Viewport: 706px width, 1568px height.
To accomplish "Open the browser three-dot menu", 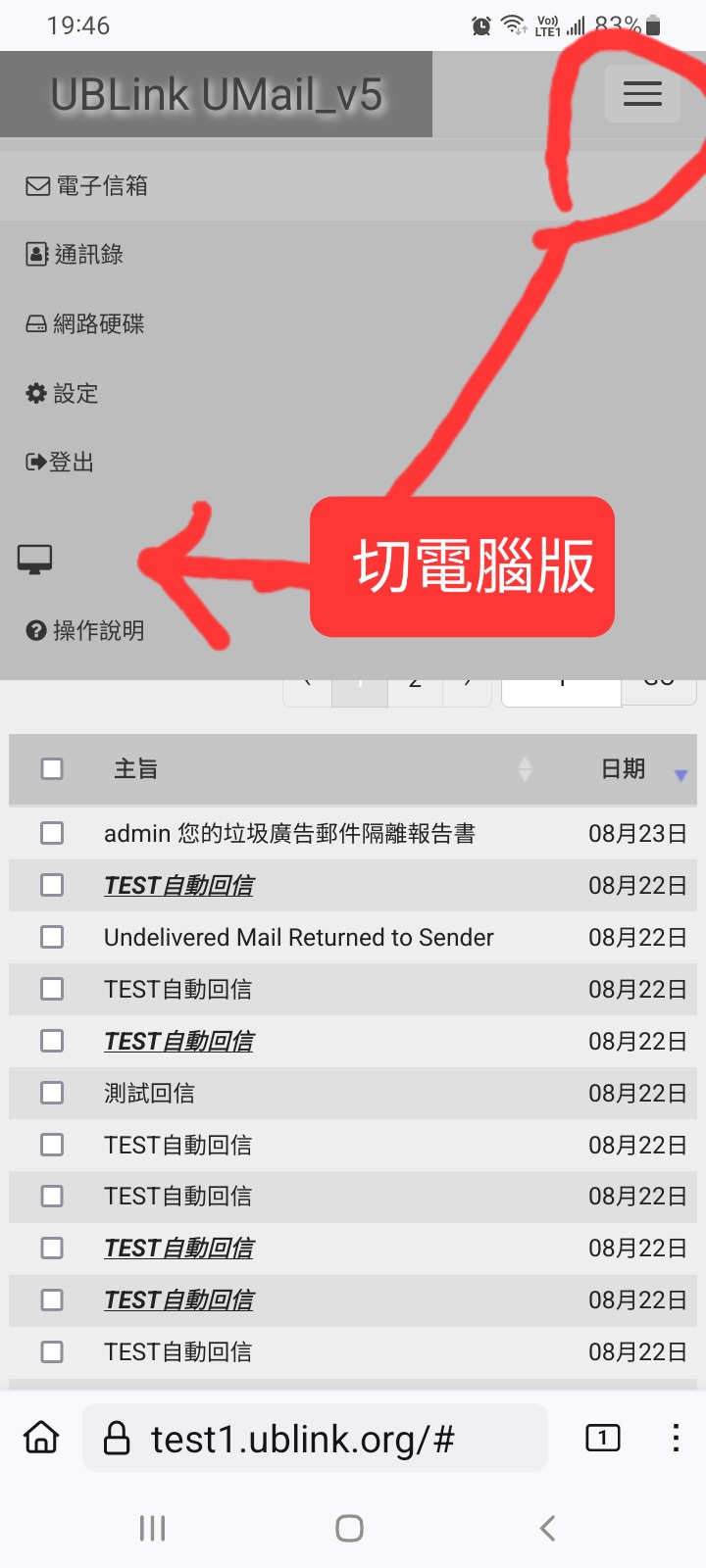I will pyautogui.click(x=676, y=1438).
